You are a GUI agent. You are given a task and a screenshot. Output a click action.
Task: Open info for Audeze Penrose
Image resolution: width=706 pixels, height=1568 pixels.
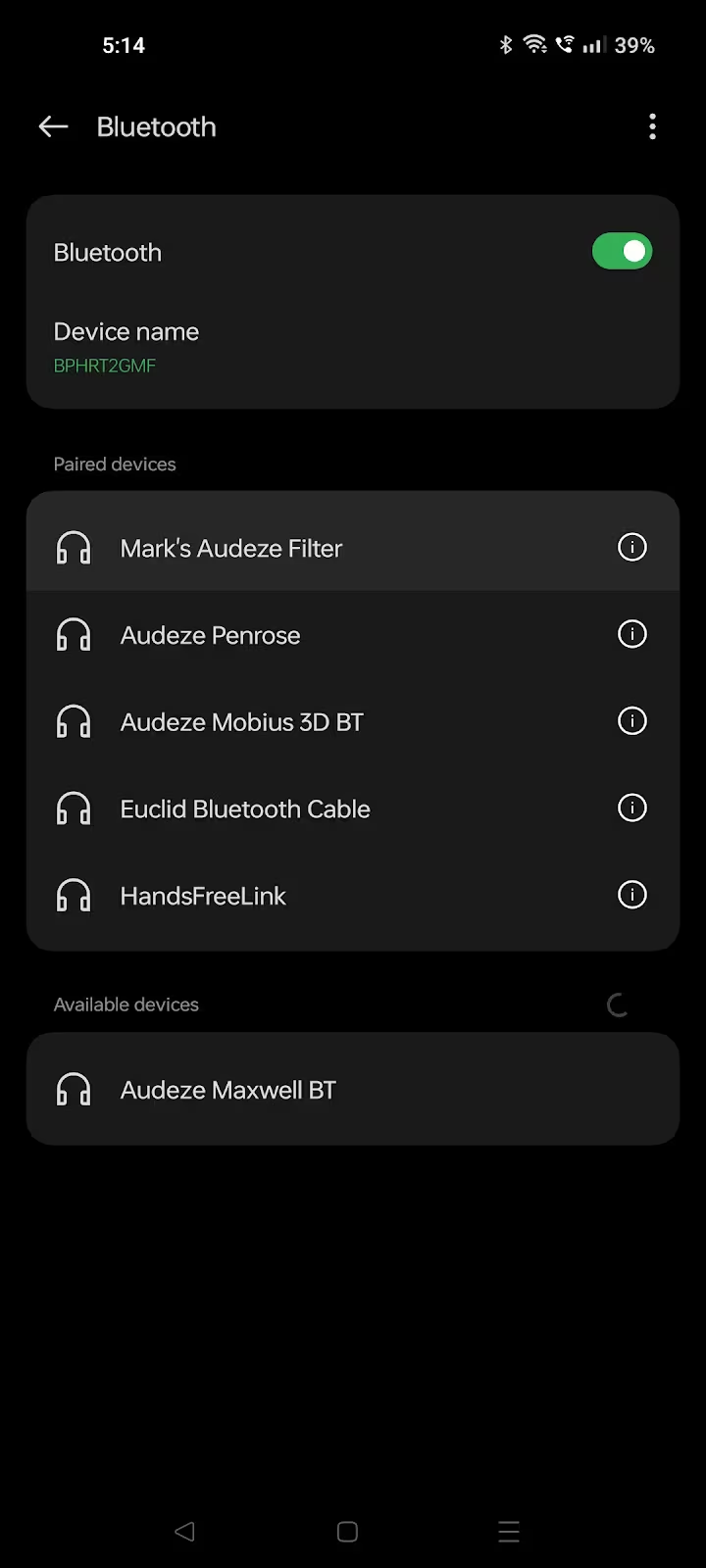632,634
